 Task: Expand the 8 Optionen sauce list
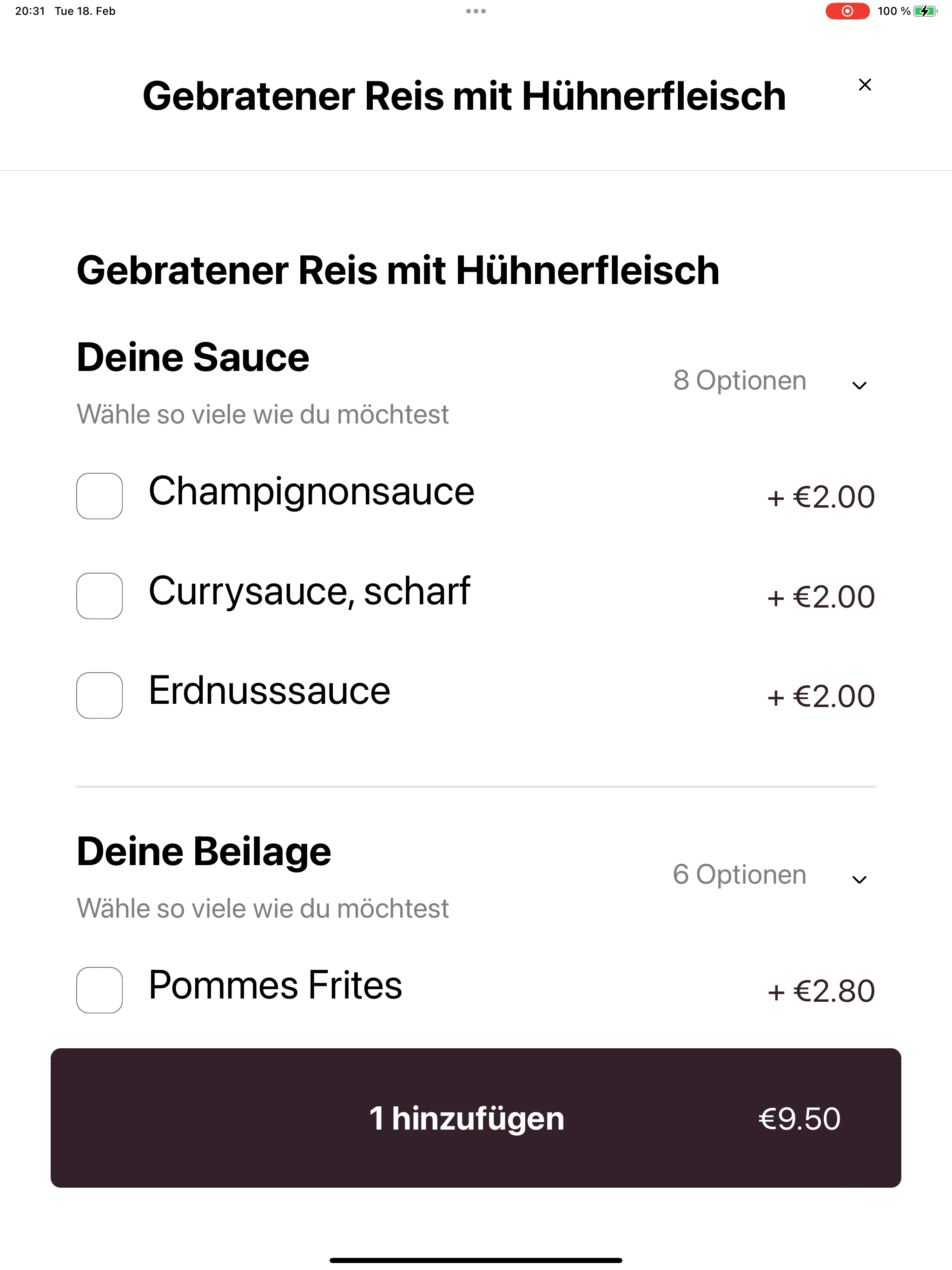(859, 385)
